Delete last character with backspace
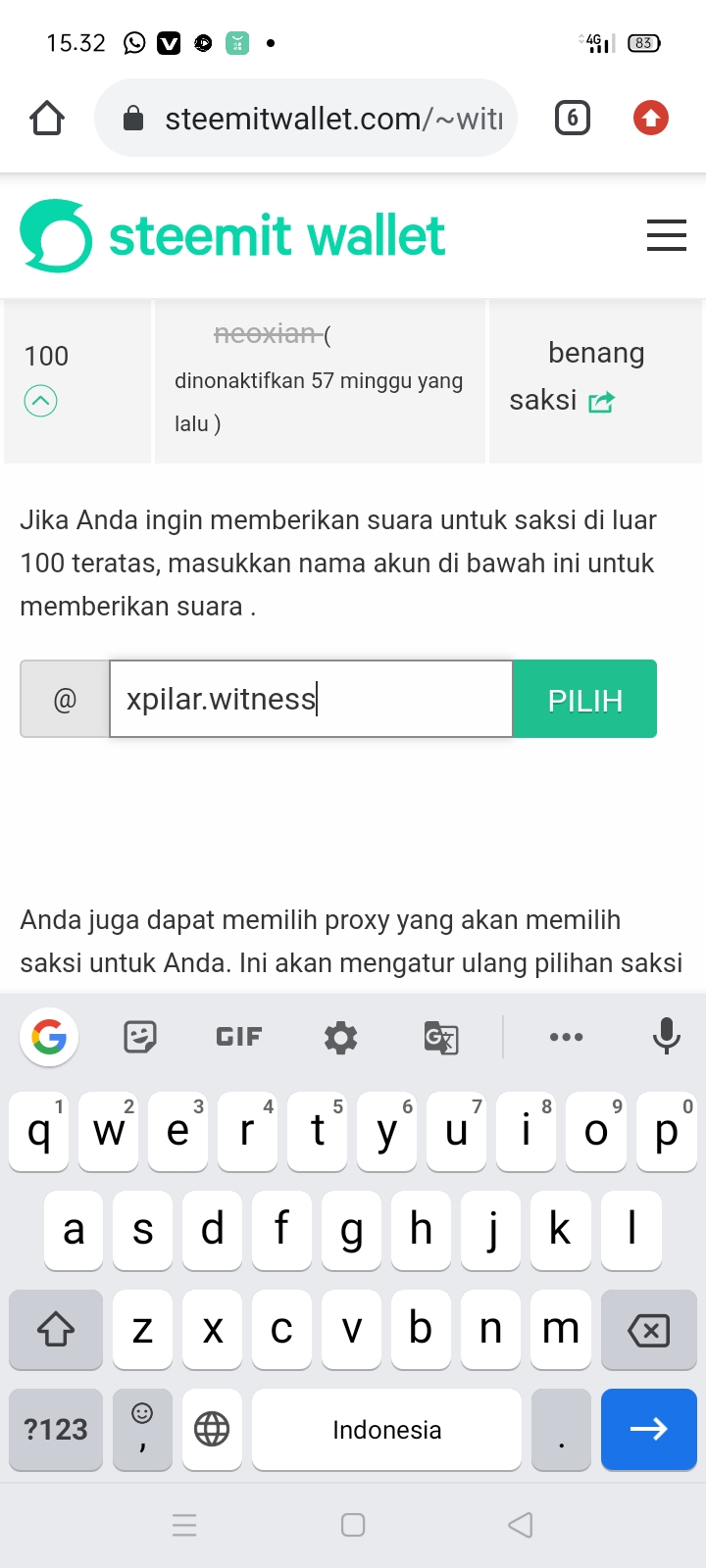Image resolution: width=706 pixels, height=1568 pixels. (649, 1330)
